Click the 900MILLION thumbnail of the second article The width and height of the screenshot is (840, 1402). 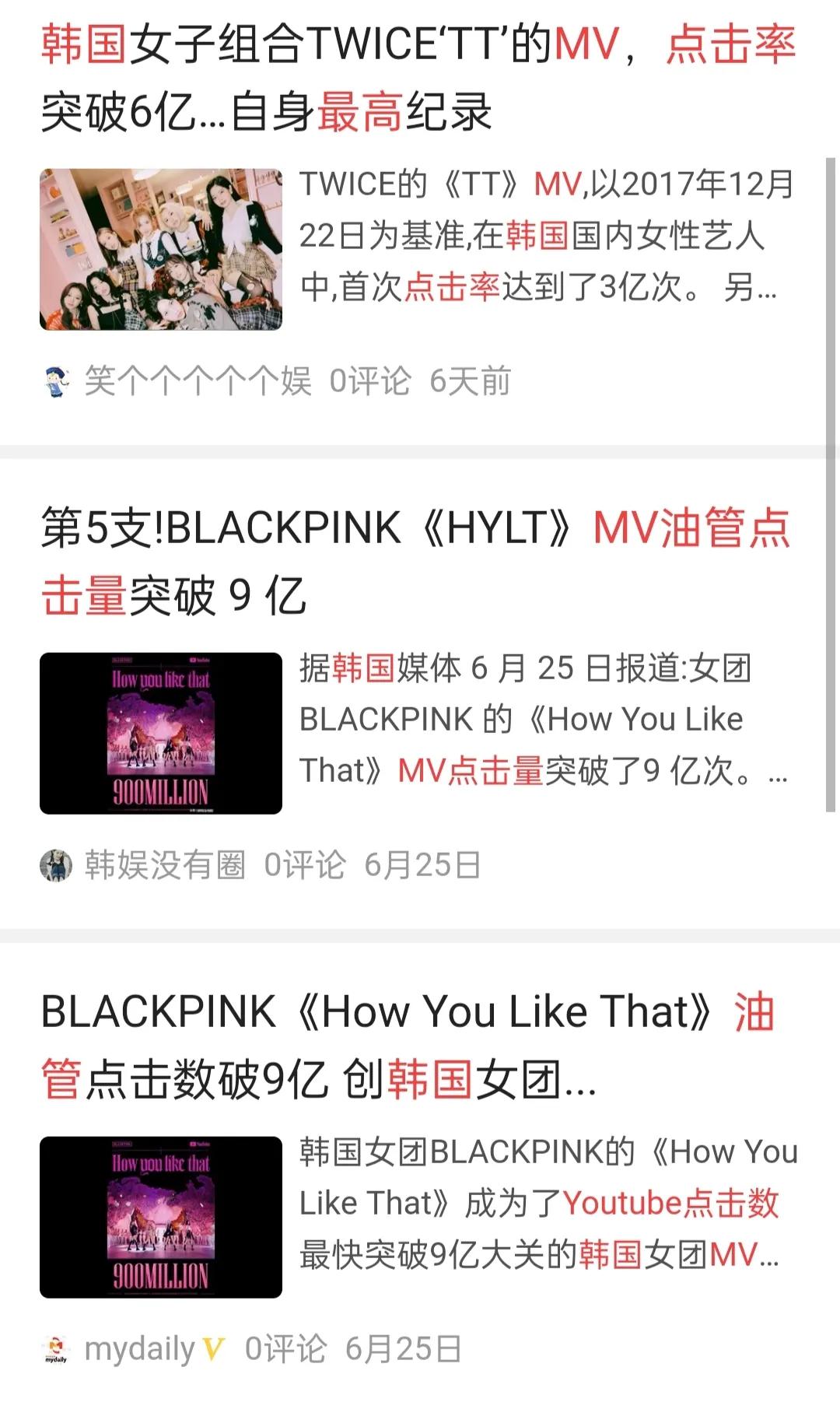click(162, 731)
